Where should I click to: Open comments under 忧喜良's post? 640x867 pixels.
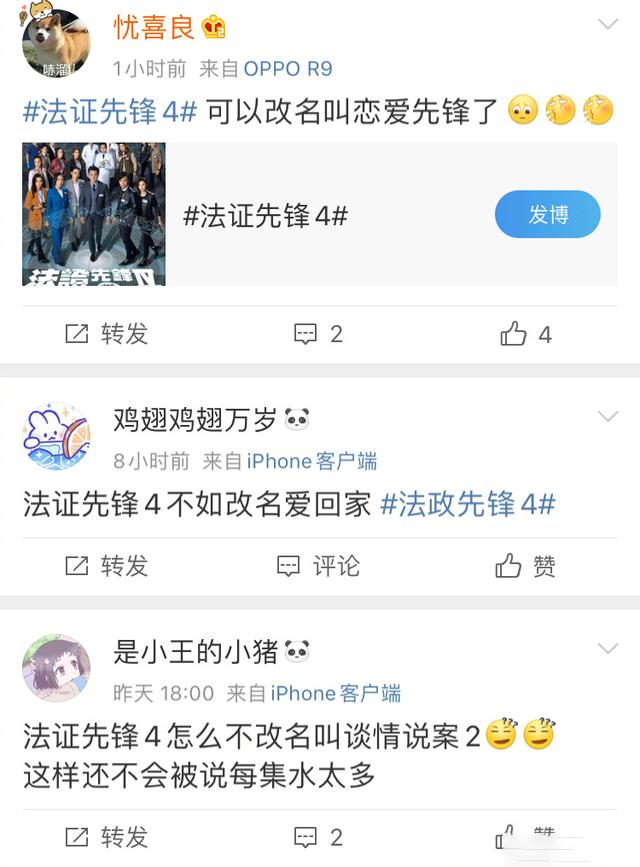click(x=319, y=334)
